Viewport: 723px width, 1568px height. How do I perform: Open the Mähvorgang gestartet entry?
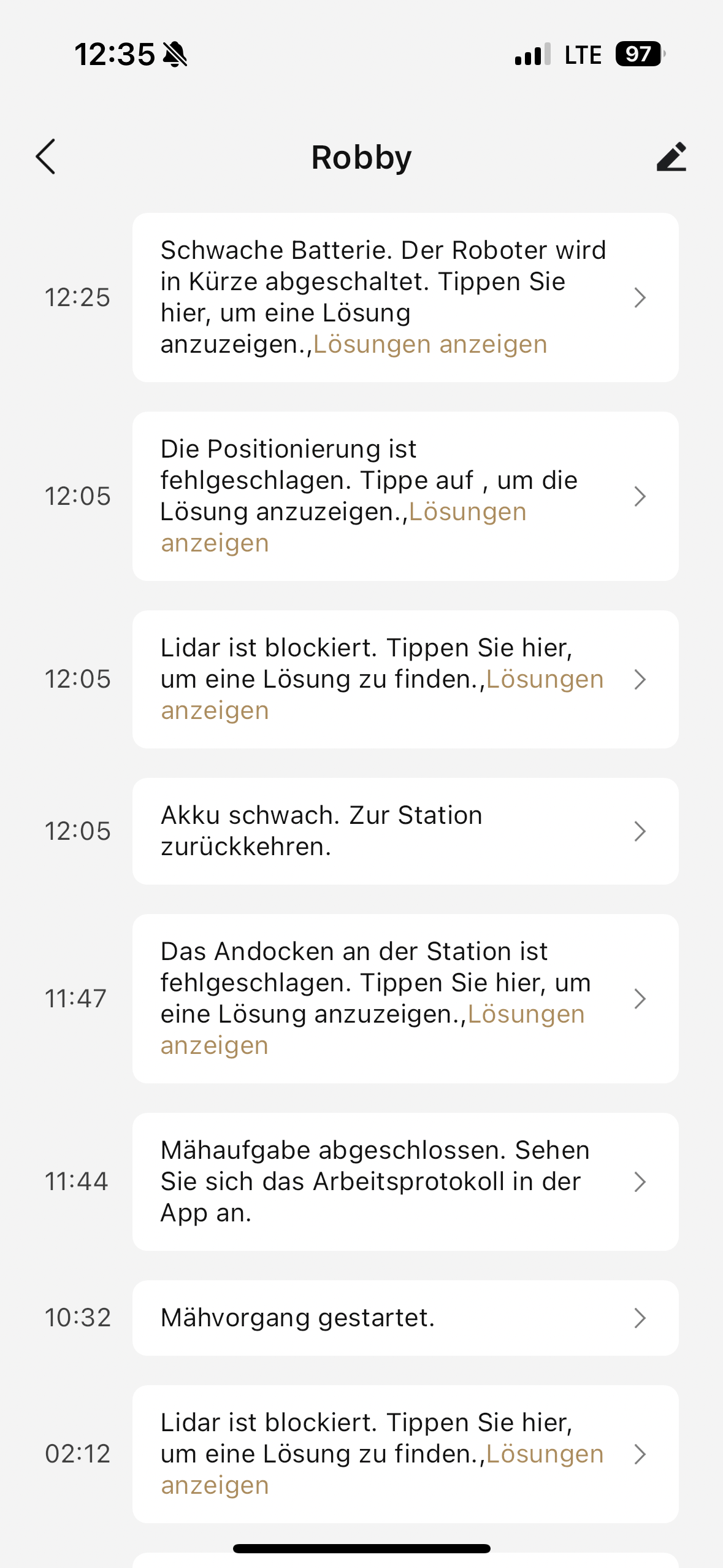click(x=405, y=1318)
